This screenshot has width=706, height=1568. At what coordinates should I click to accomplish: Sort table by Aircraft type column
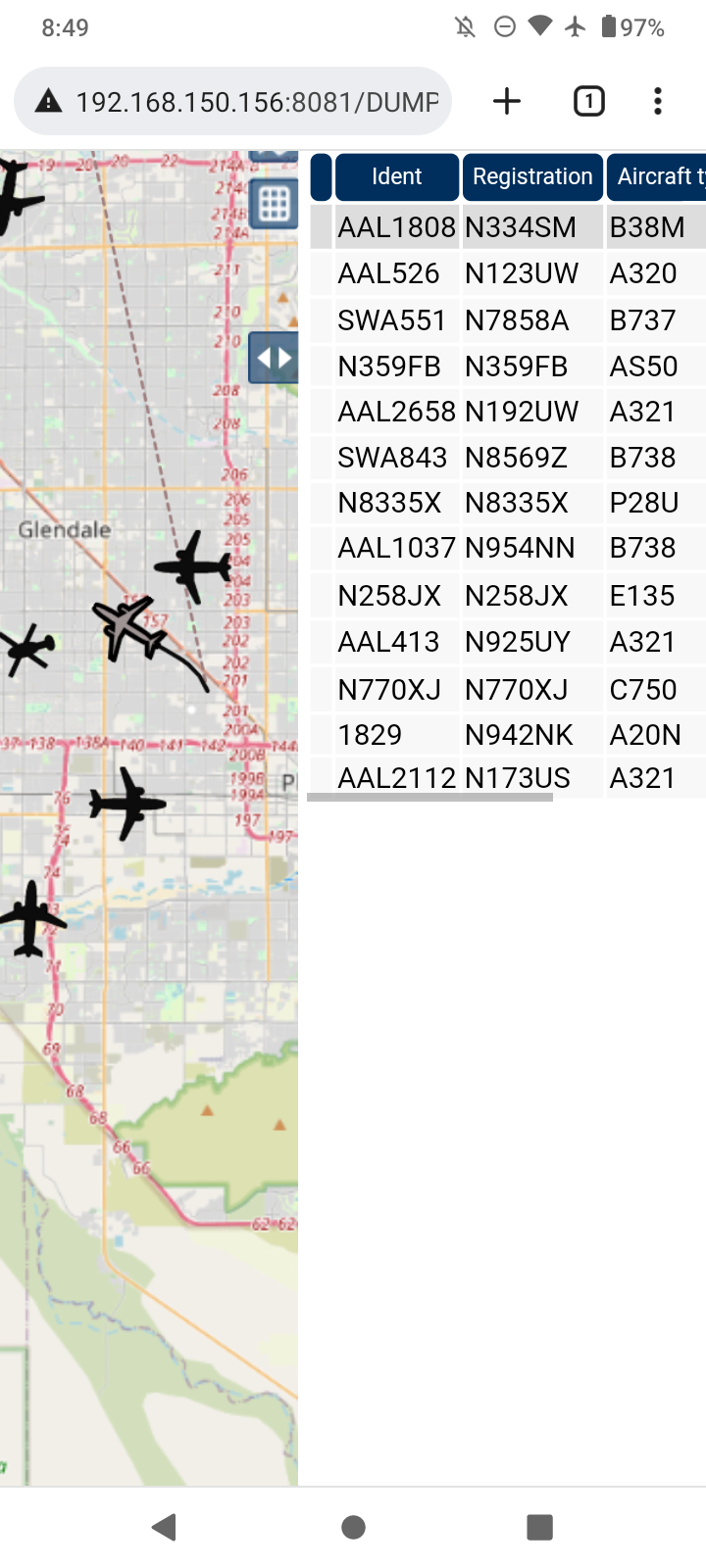pos(656,177)
